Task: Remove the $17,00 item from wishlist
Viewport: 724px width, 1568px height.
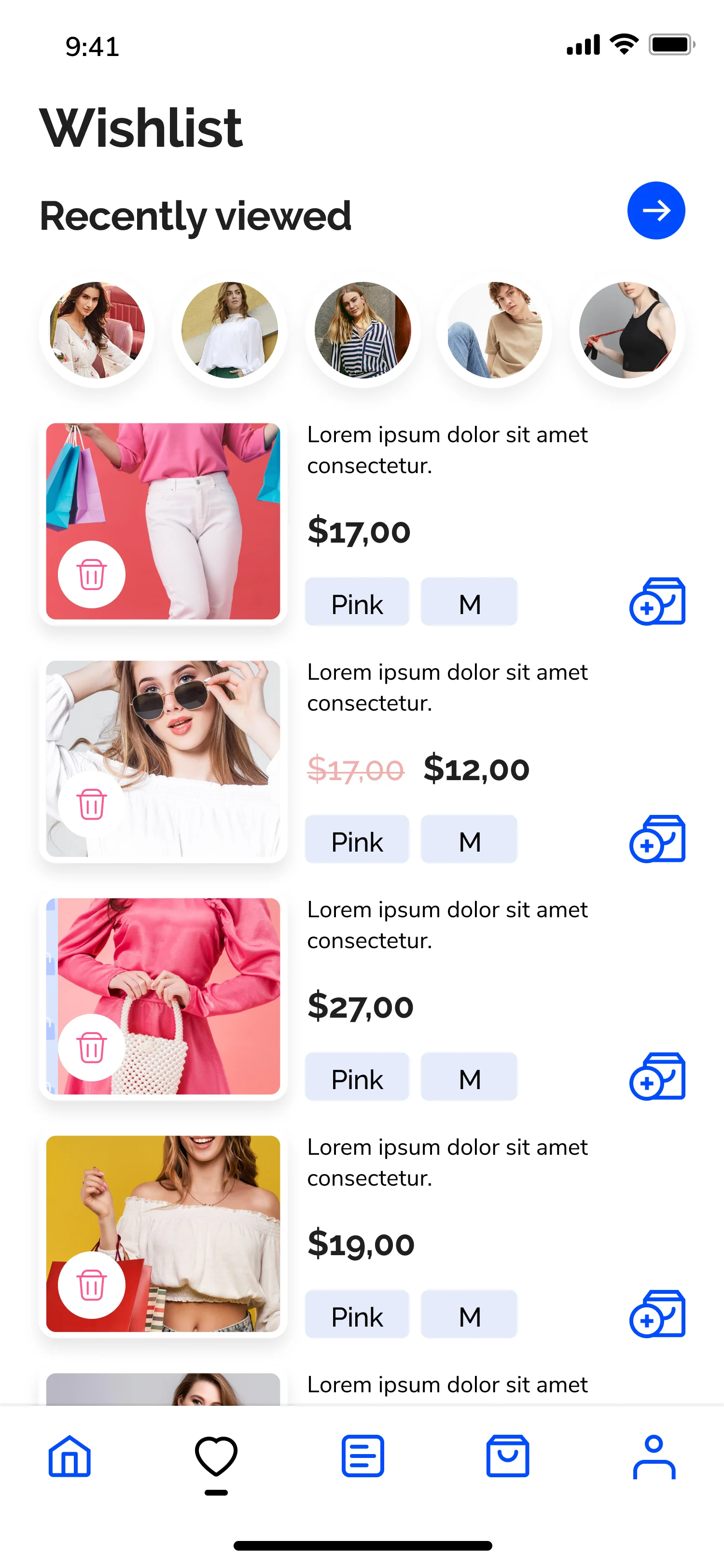Action: [x=92, y=574]
